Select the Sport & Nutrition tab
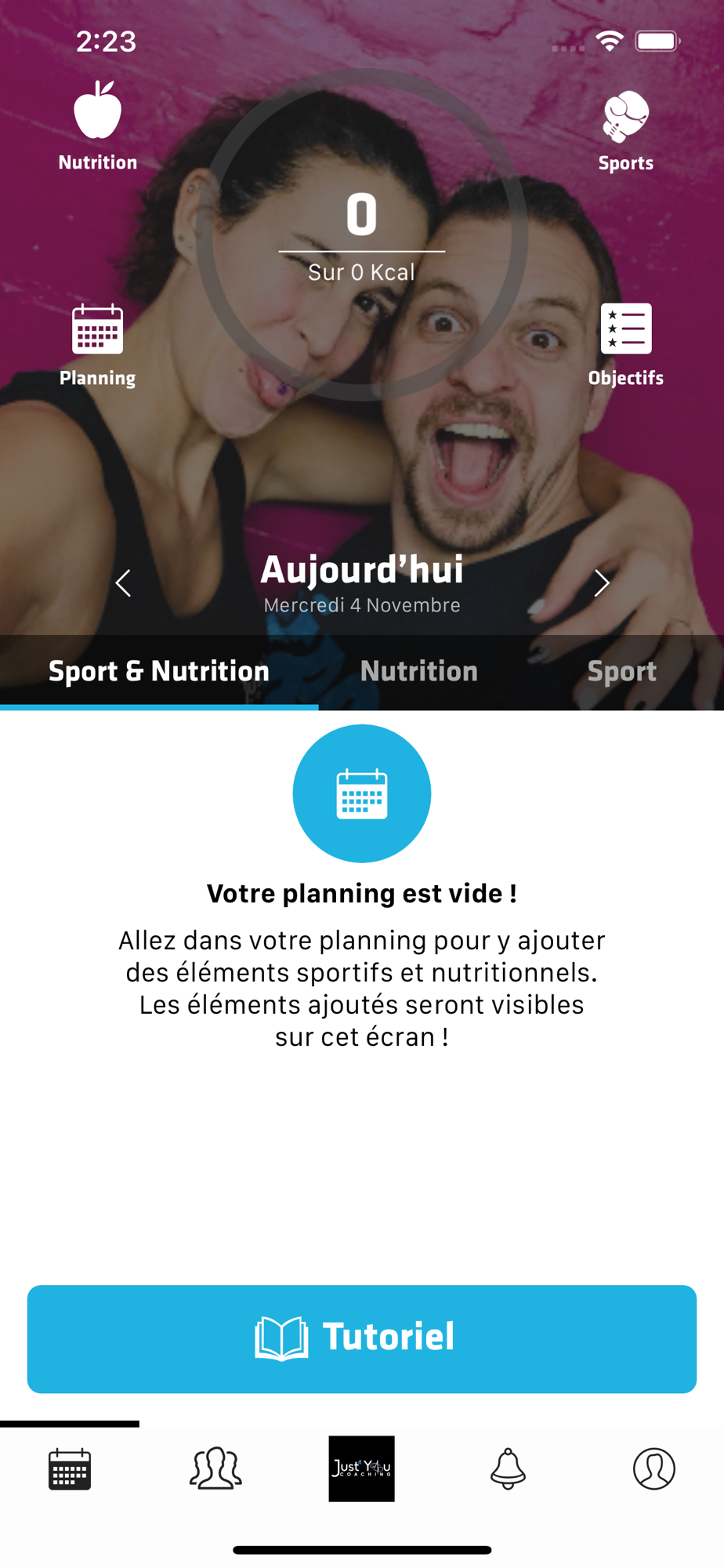Screen dimensions: 724x1568 click(x=159, y=671)
